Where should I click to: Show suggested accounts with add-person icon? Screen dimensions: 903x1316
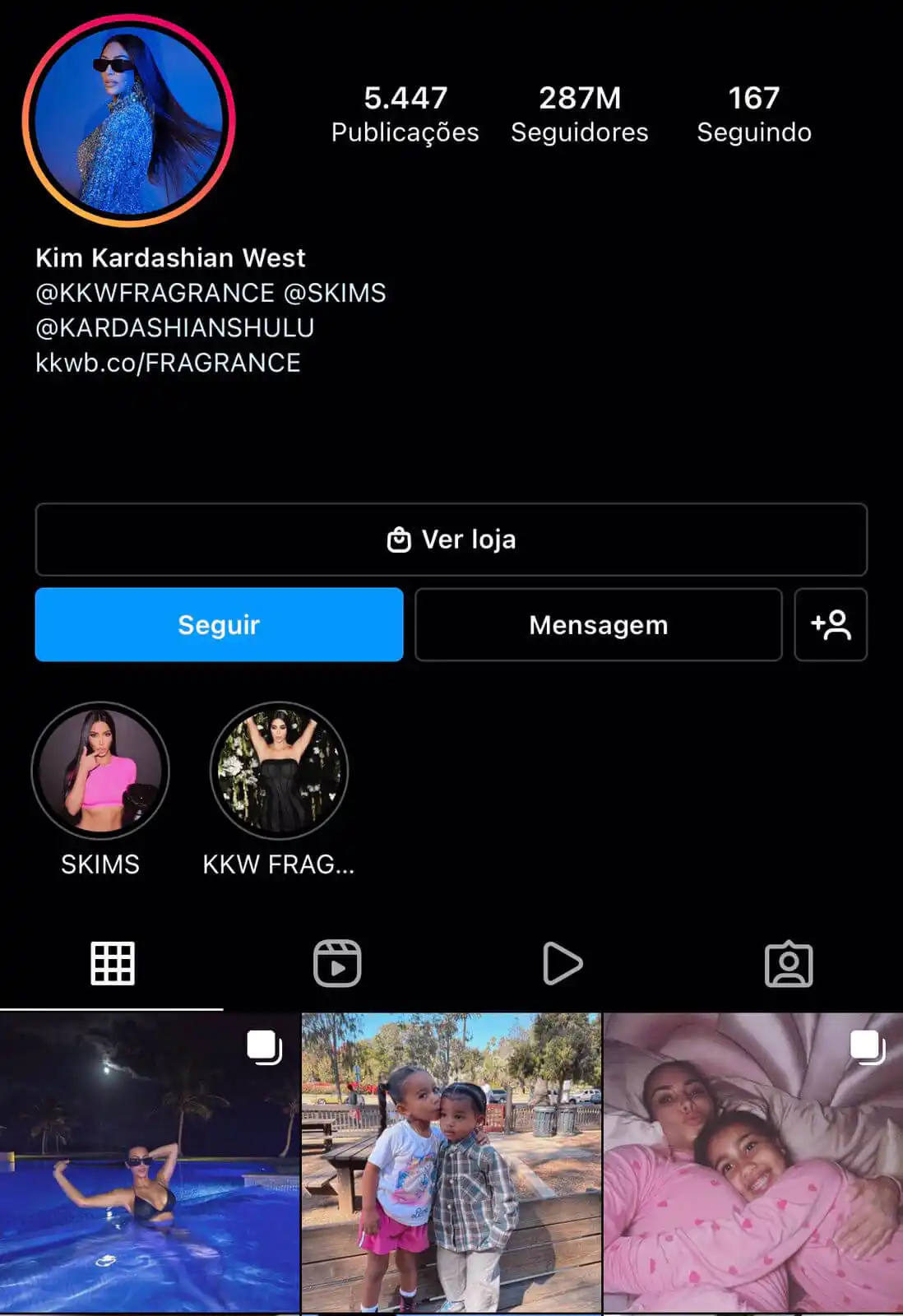pyautogui.click(x=830, y=624)
